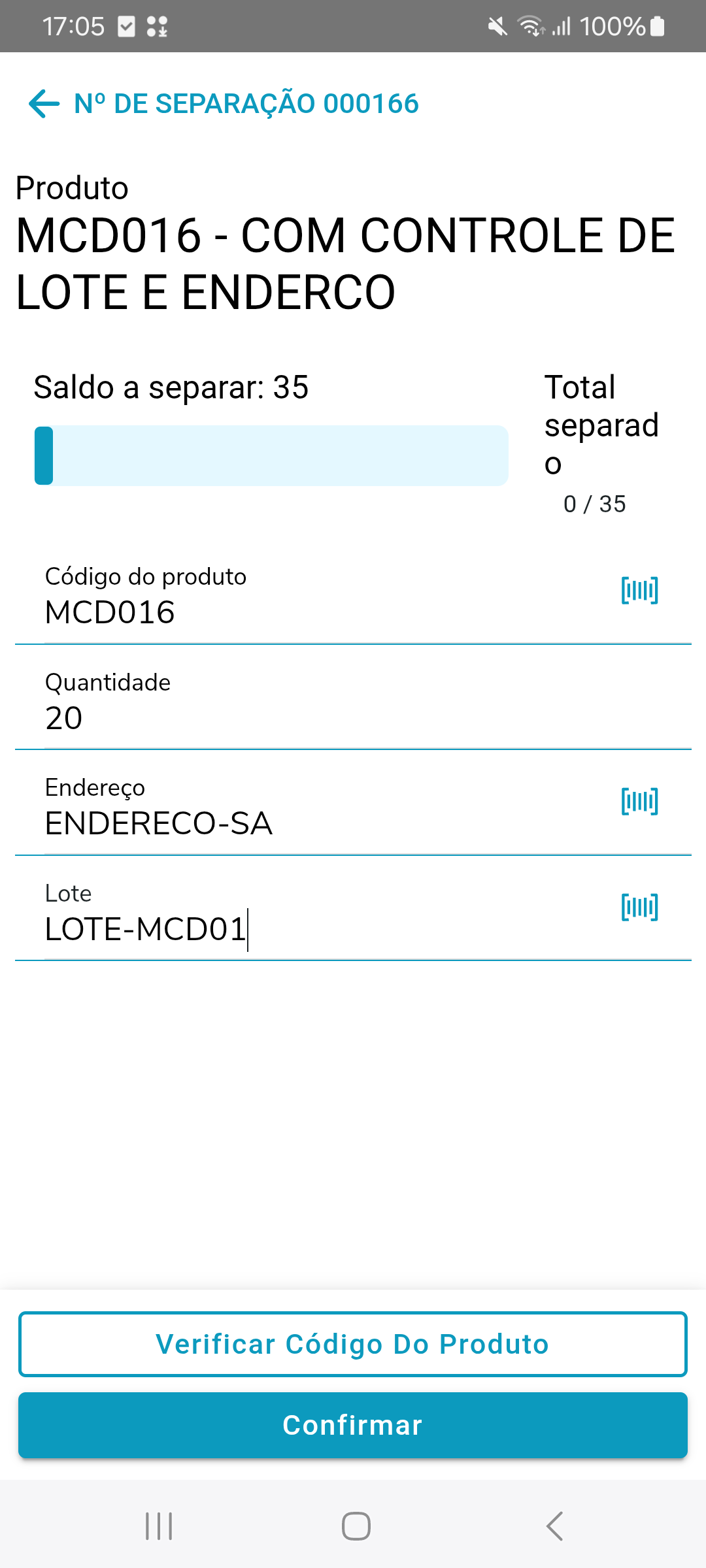Confirm the separation with Confirmar
706x1568 pixels.
(x=353, y=1425)
